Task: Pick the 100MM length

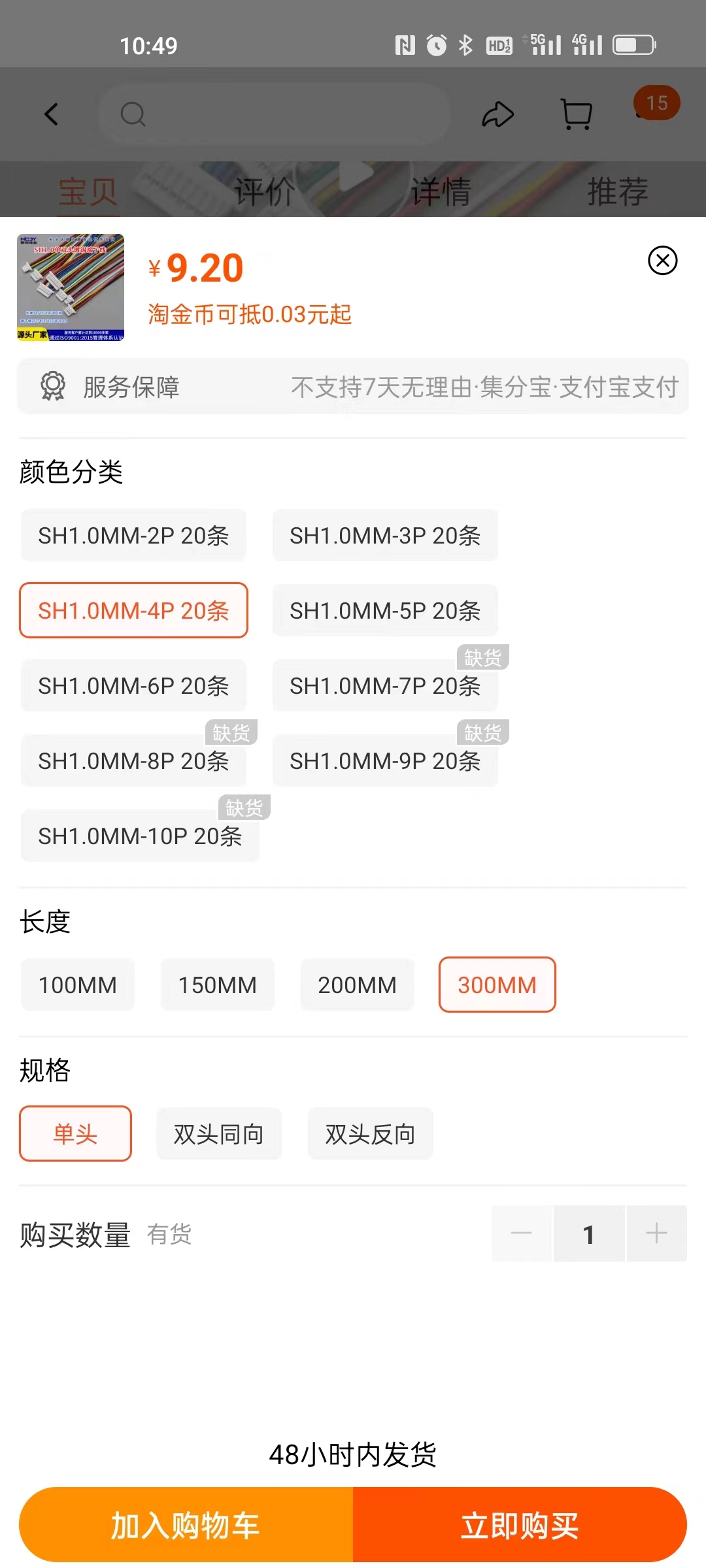Action: [x=78, y=985]
